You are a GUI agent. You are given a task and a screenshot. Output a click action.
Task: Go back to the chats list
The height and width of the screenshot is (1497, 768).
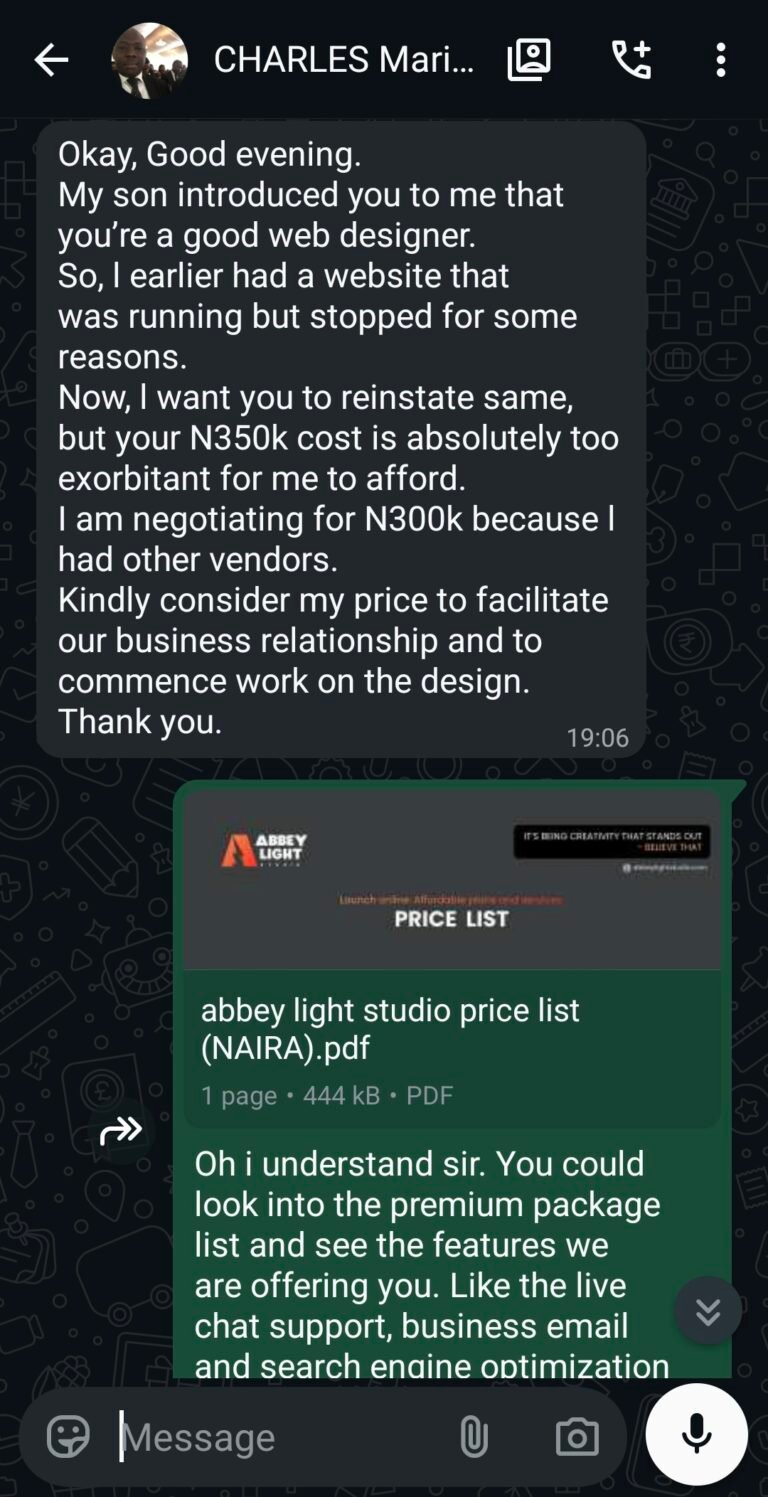(x=51, y=61)
